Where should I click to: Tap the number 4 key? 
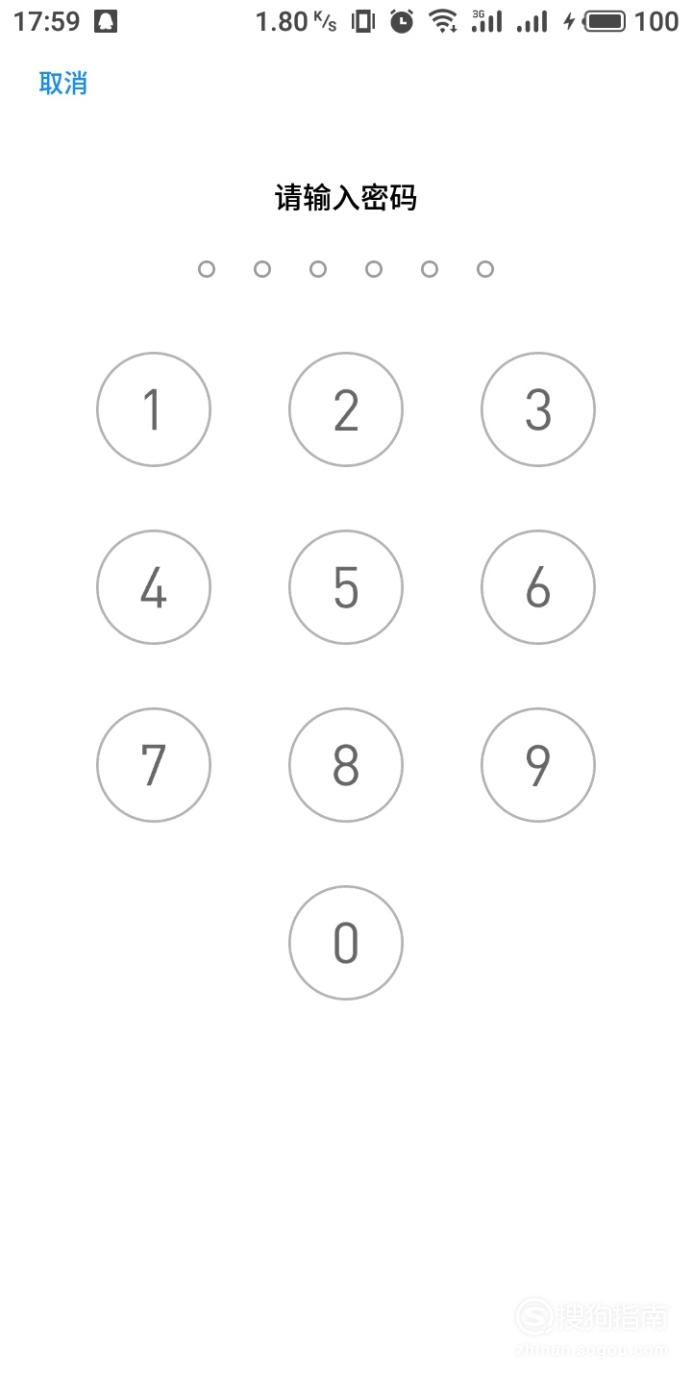pyautogui.click(x=154, y=587)
